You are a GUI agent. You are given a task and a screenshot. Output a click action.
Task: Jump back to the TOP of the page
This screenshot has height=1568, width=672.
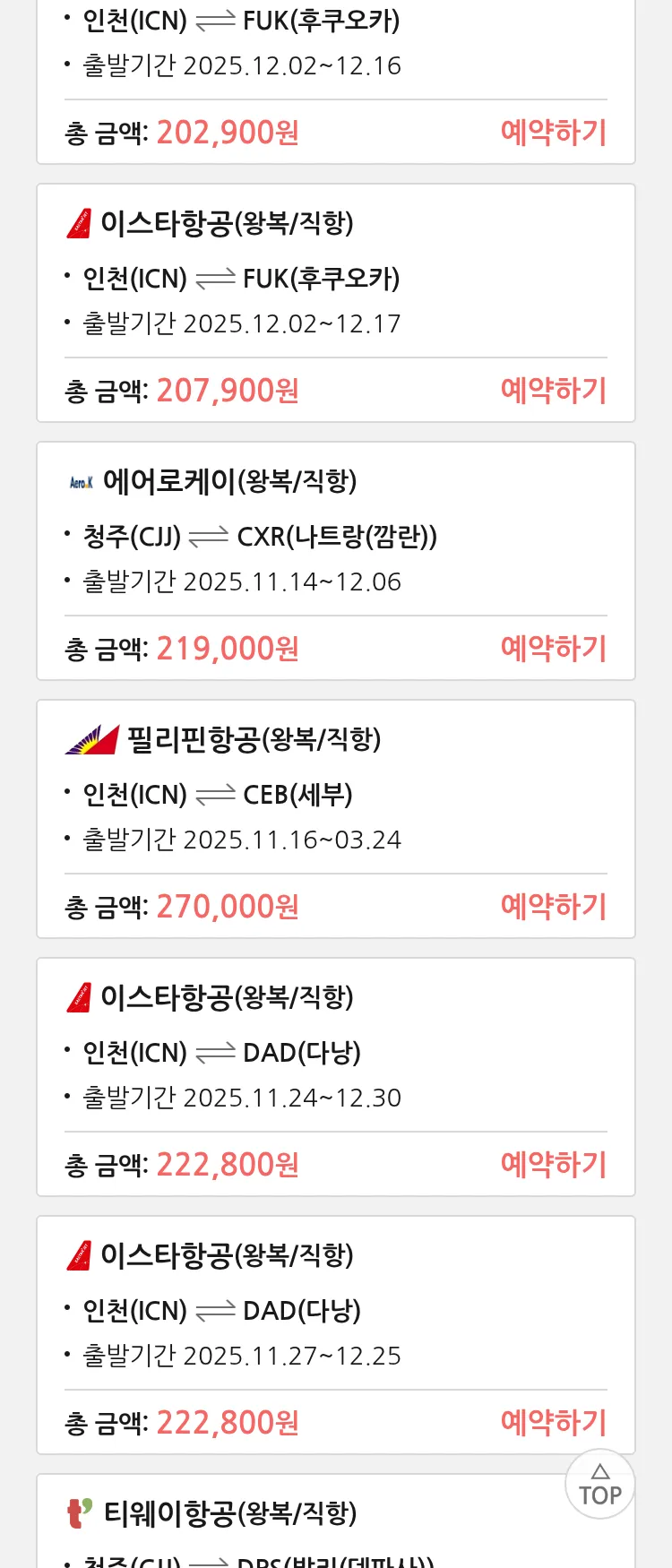click(x=599, y=1485)
